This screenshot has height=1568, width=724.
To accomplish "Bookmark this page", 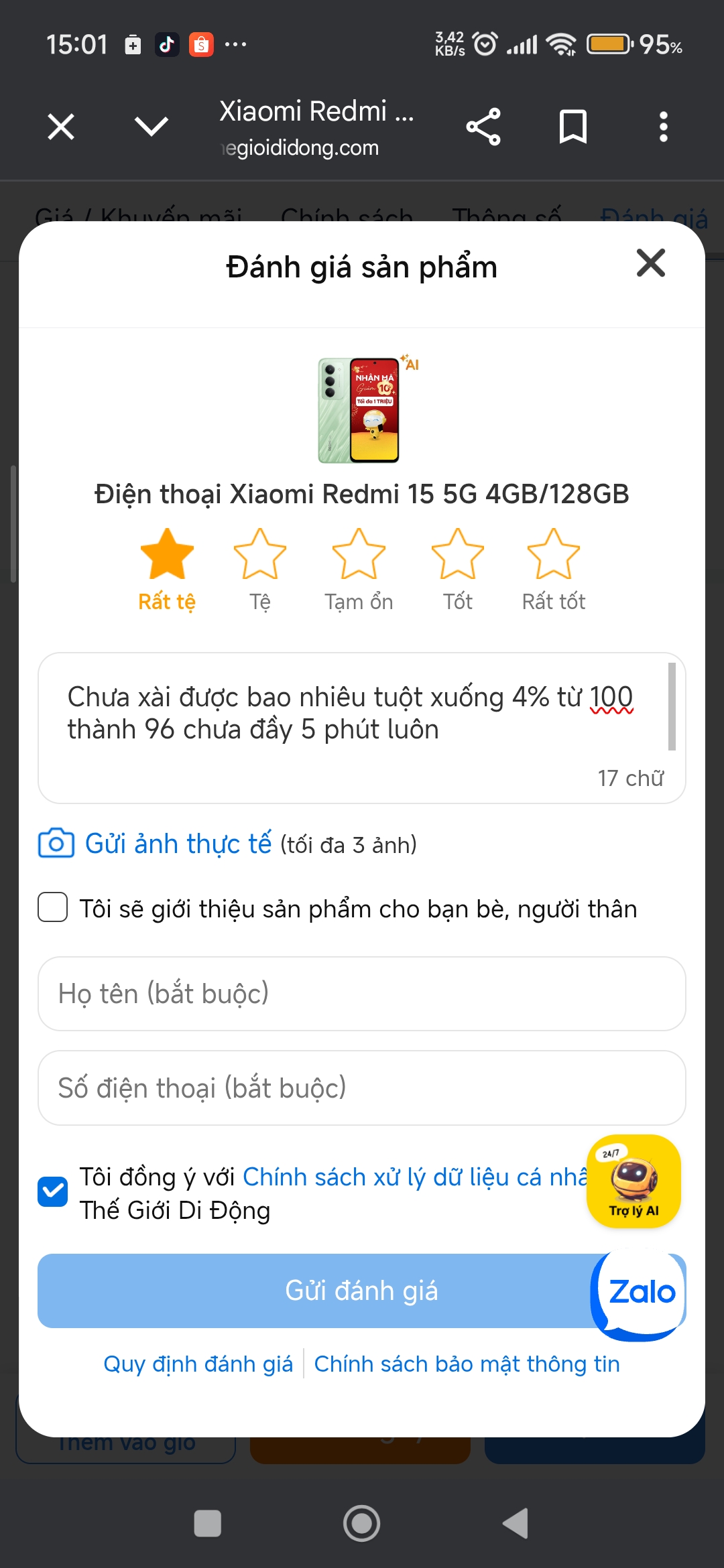I will click(573, 127).
